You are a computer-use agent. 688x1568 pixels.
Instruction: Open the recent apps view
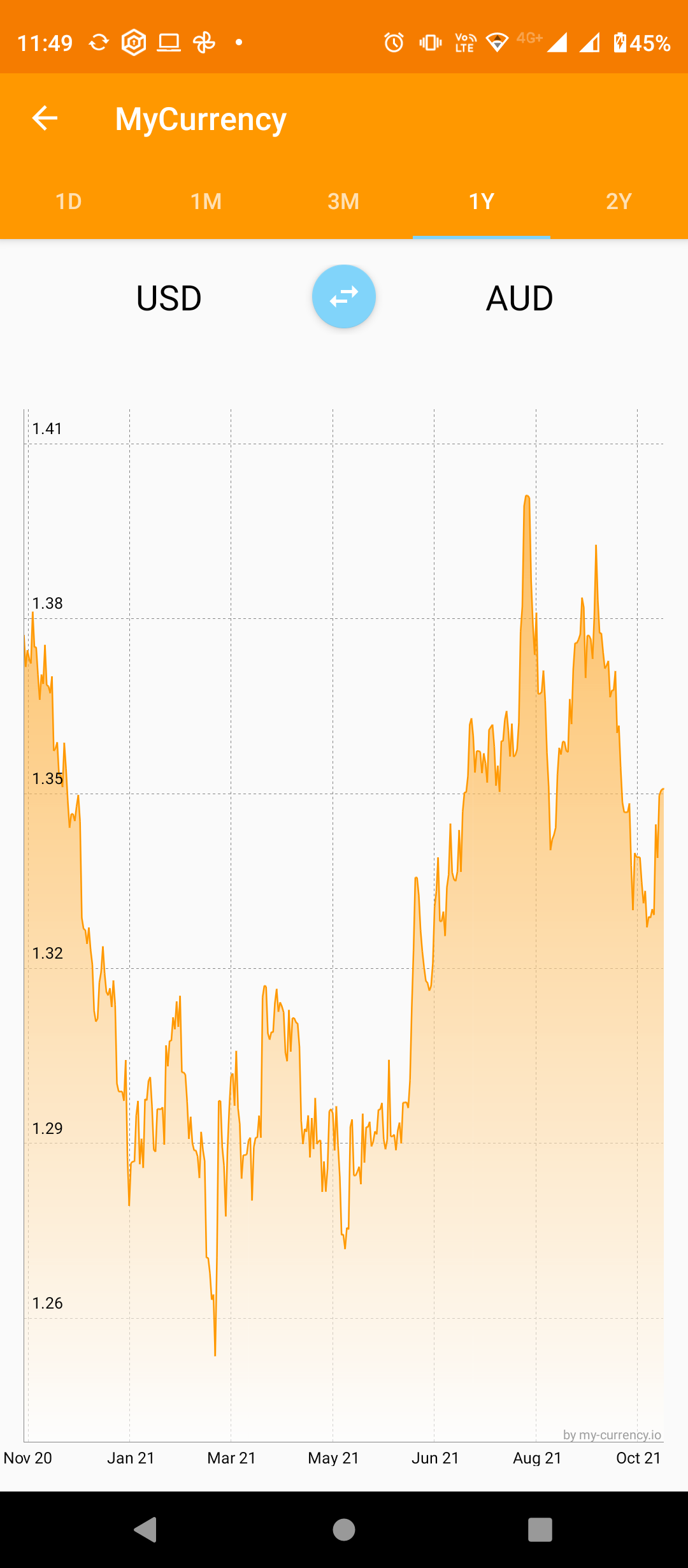tap(540, 1529)
